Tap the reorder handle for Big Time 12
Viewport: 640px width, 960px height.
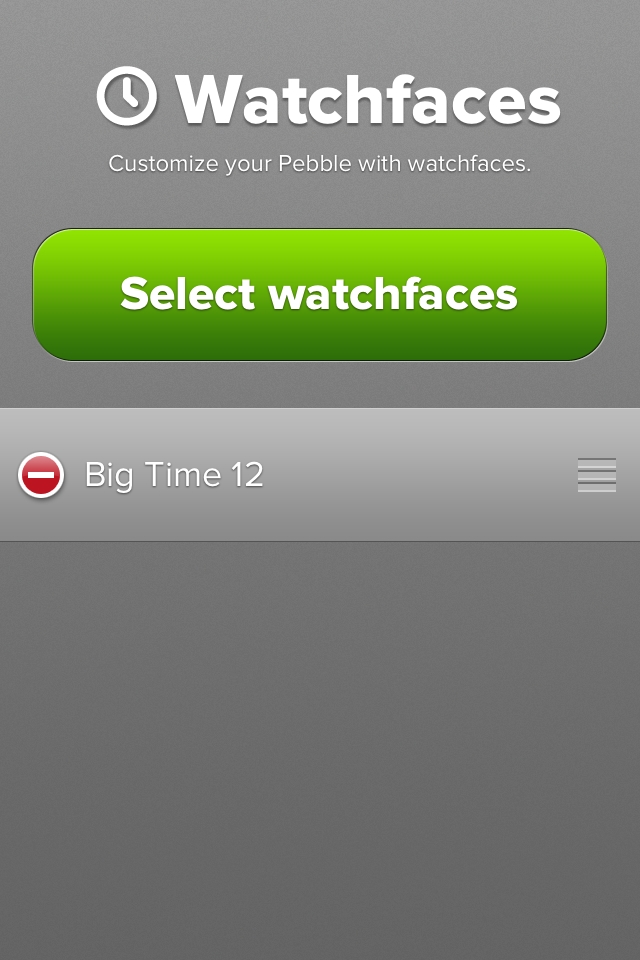click(596, 475)
